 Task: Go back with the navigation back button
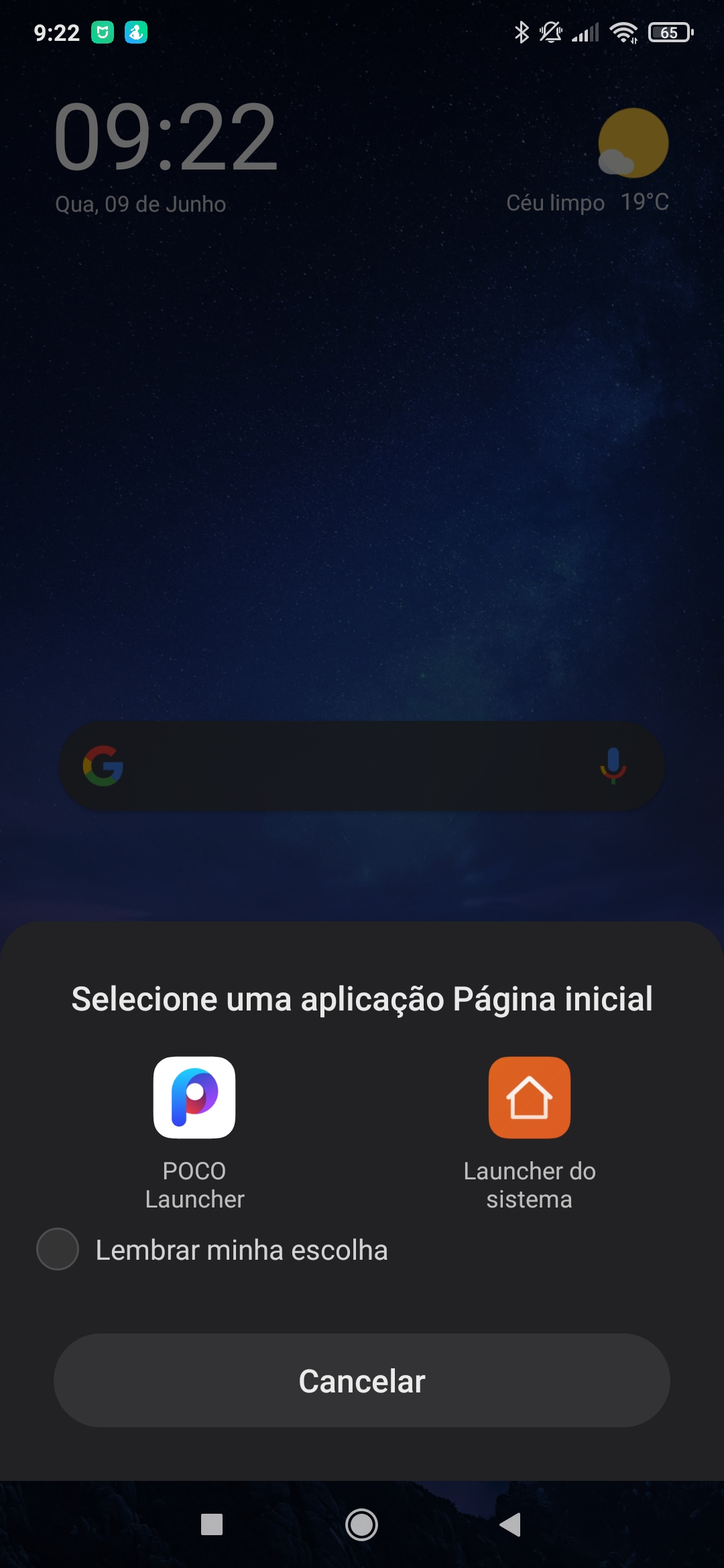click(510, 1524)
